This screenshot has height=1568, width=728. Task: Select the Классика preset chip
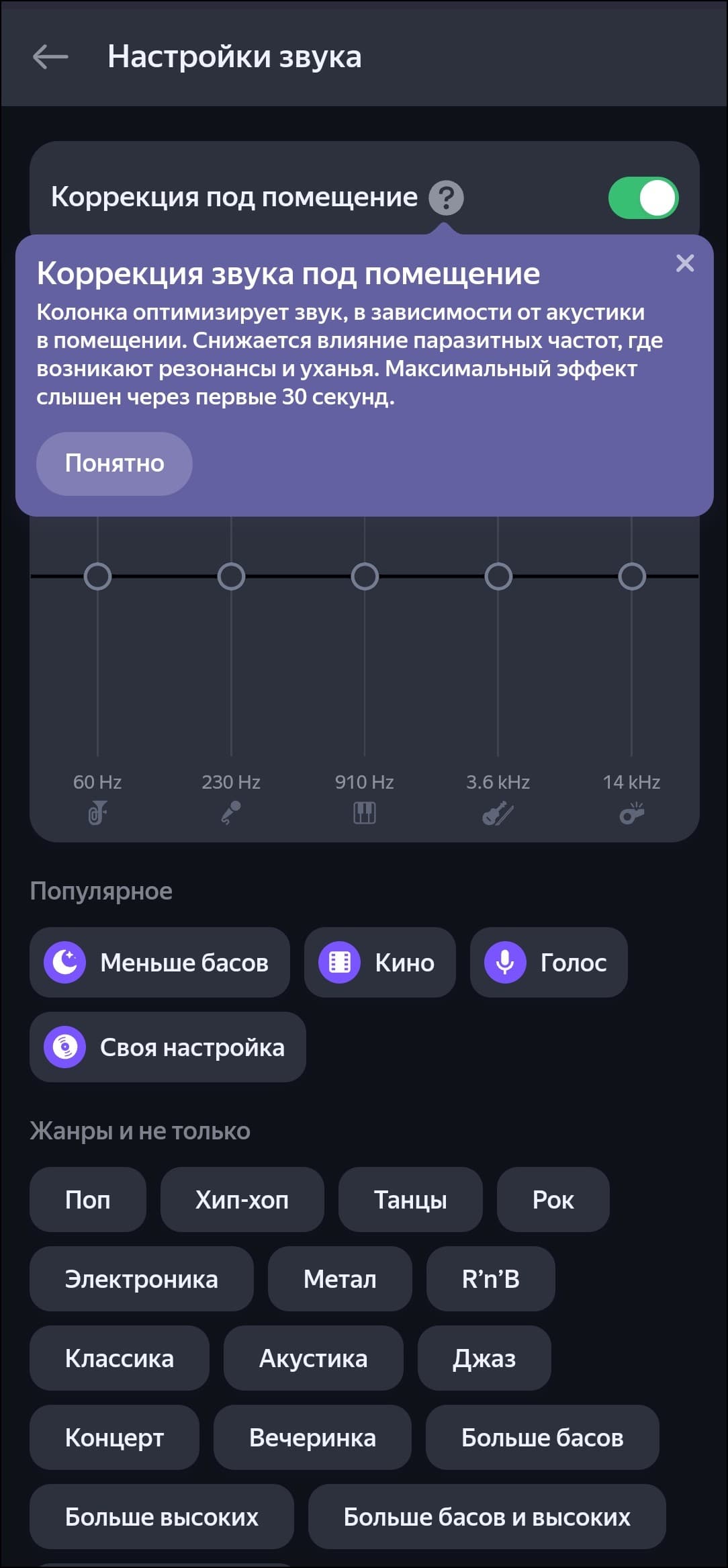(120, 1358)
